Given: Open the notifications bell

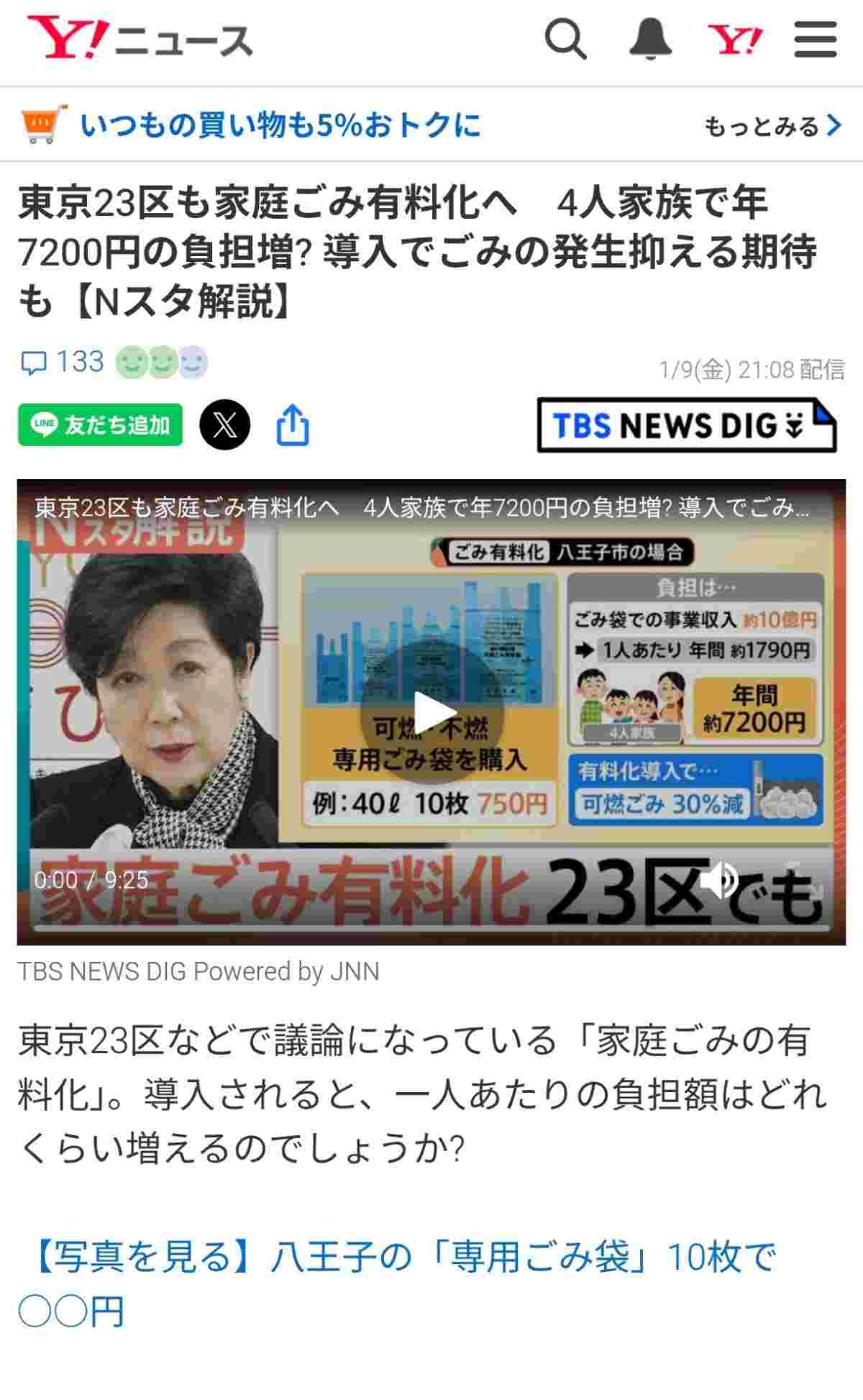Looking at the screenshot, I should 650,39.
